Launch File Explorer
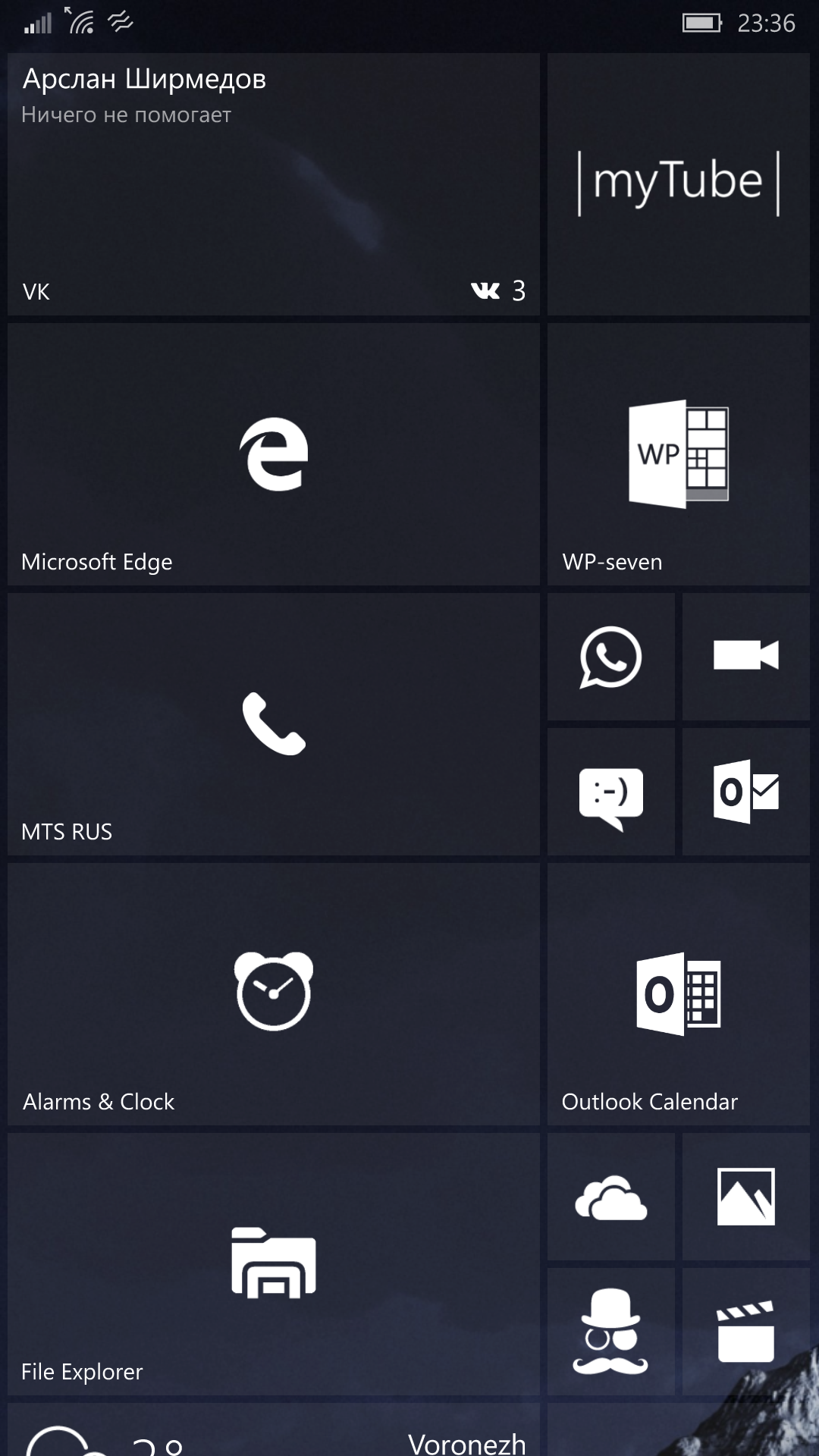 point(273,1264)
